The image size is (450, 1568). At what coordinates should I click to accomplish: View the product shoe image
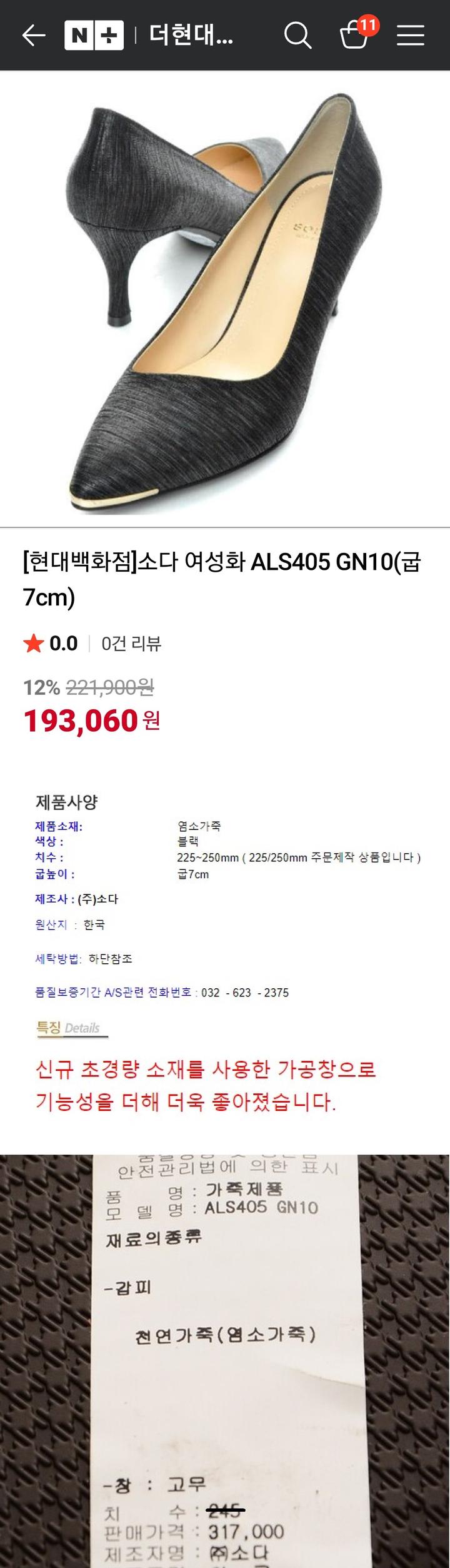tap(225, 300)
